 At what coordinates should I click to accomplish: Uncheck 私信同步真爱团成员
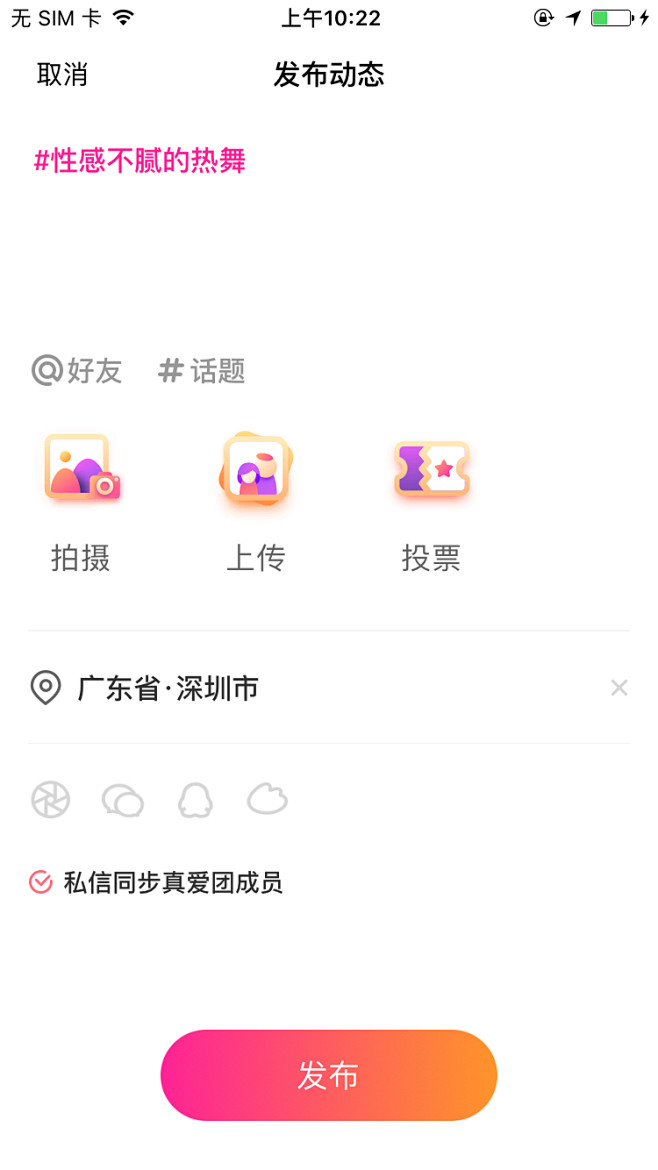41,882
